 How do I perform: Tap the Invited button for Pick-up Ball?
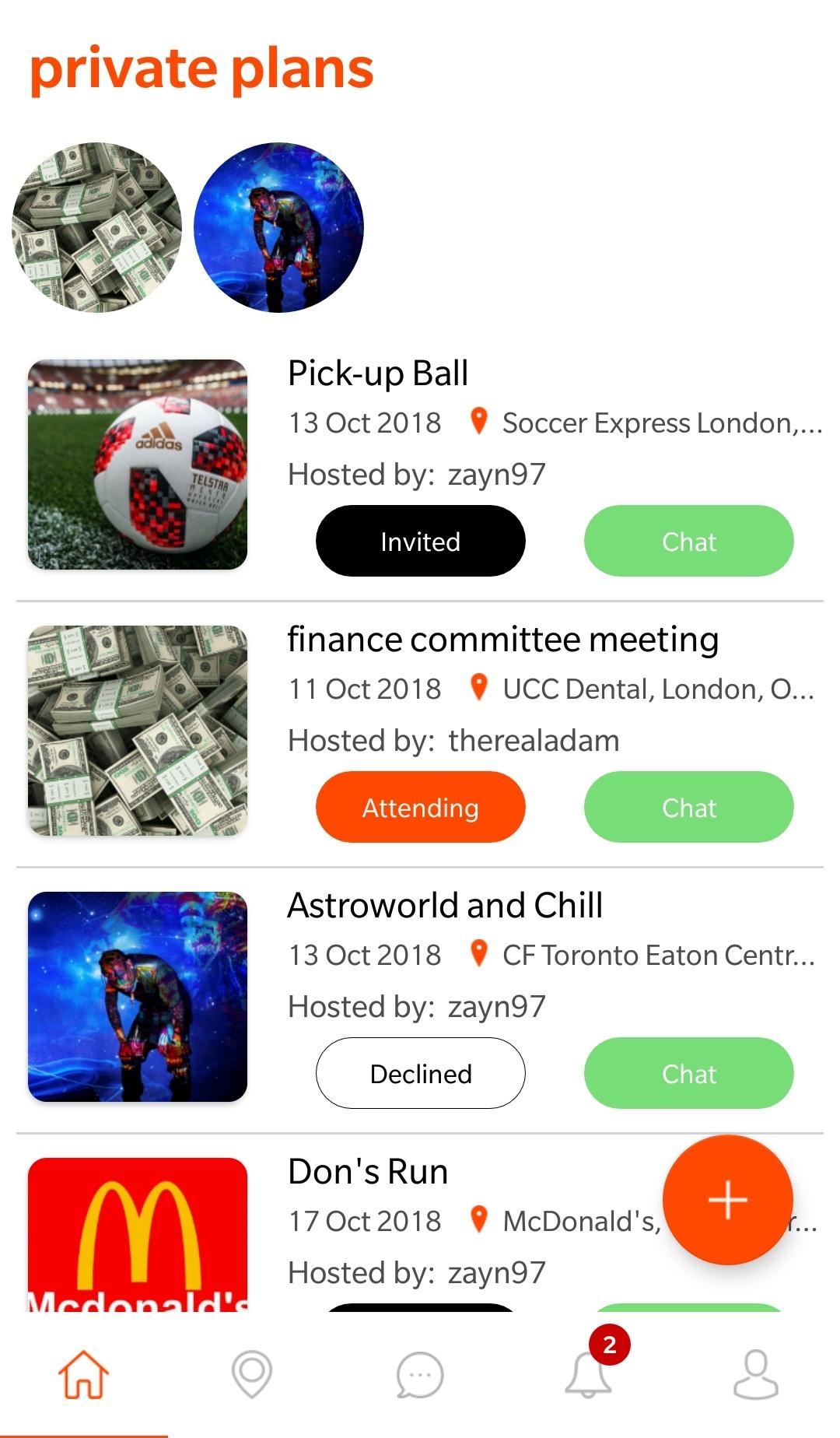[x=420, y=542]
